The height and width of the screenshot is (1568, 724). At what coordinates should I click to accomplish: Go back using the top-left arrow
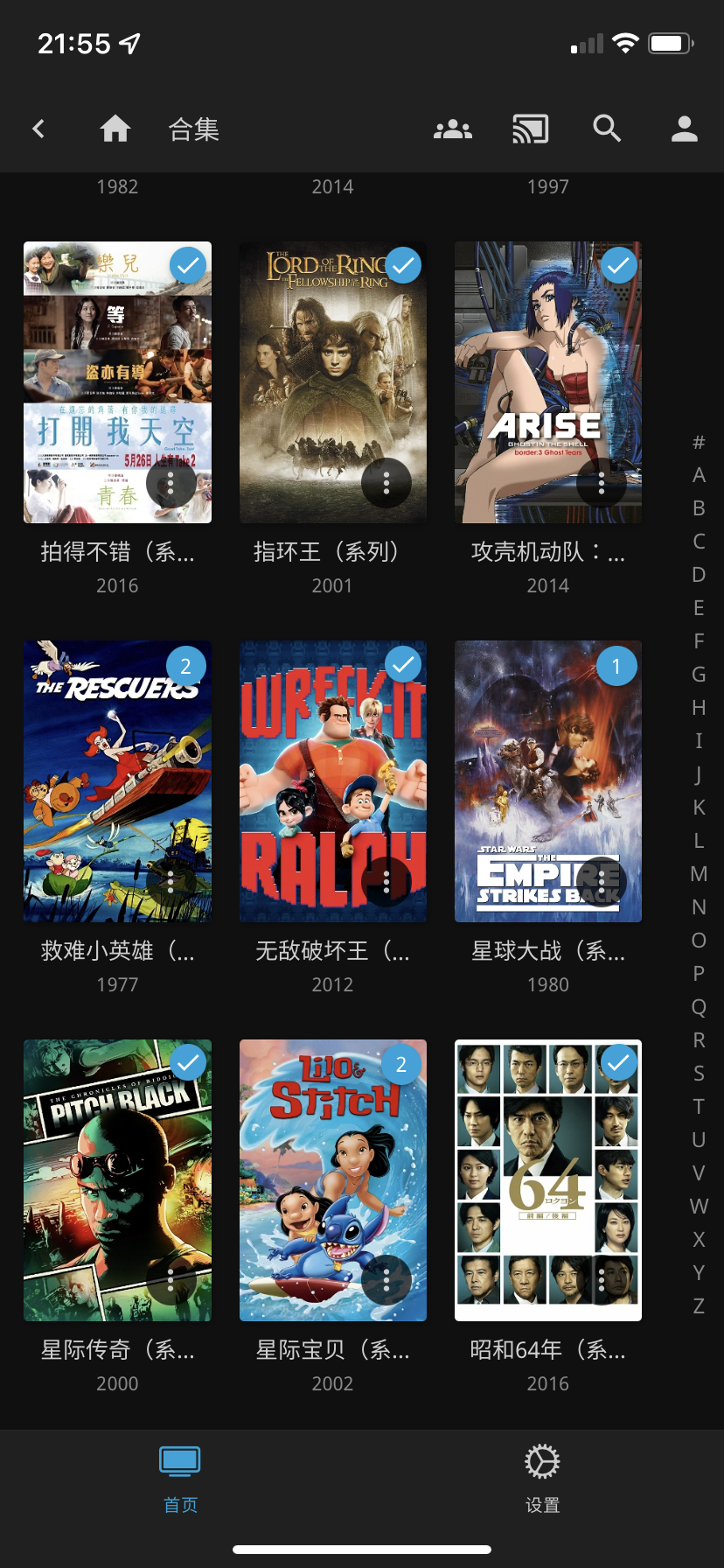click(38, 129)
